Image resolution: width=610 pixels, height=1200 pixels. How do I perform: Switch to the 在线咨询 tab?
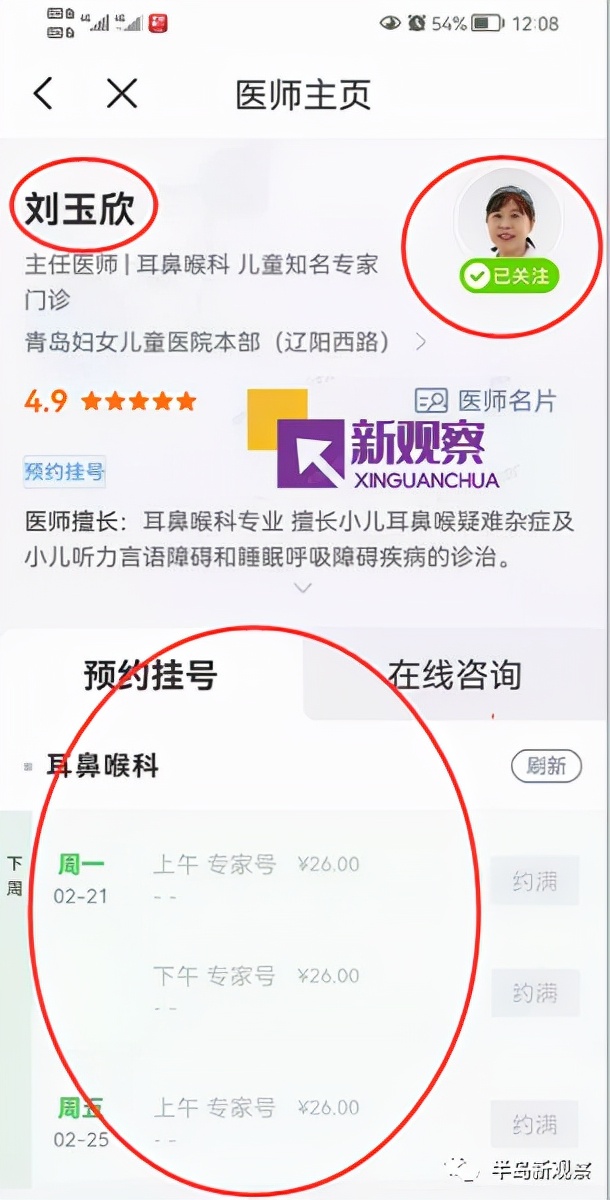click(x=455, y=675)
